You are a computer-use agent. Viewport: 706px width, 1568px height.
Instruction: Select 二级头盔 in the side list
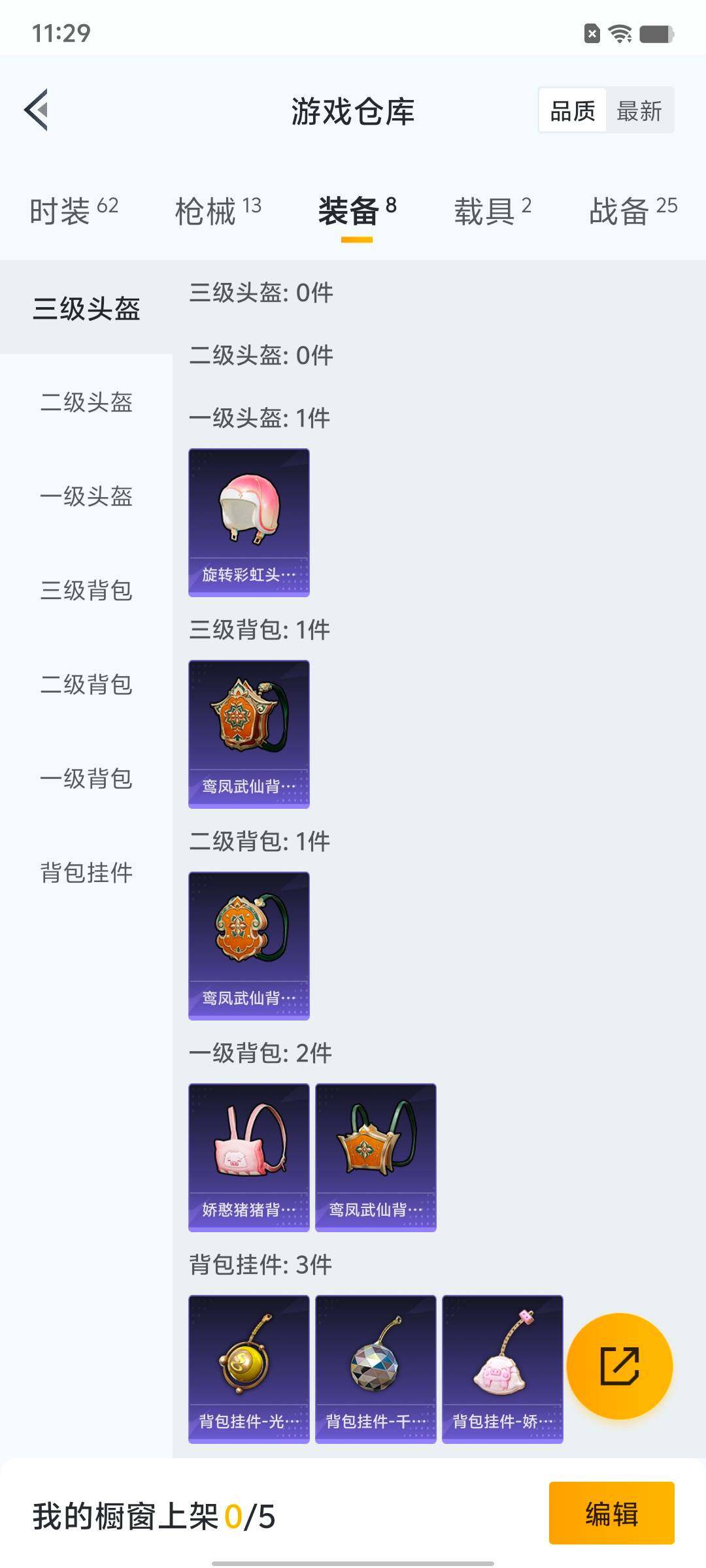click(86, 402)
